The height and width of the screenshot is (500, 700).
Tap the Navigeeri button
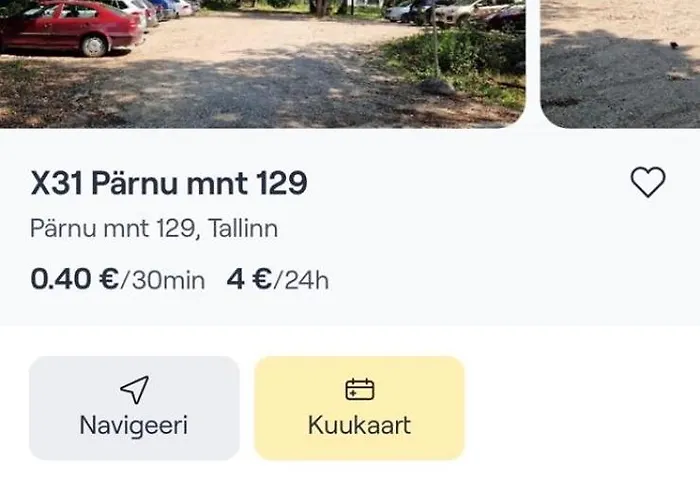[134, 408]
